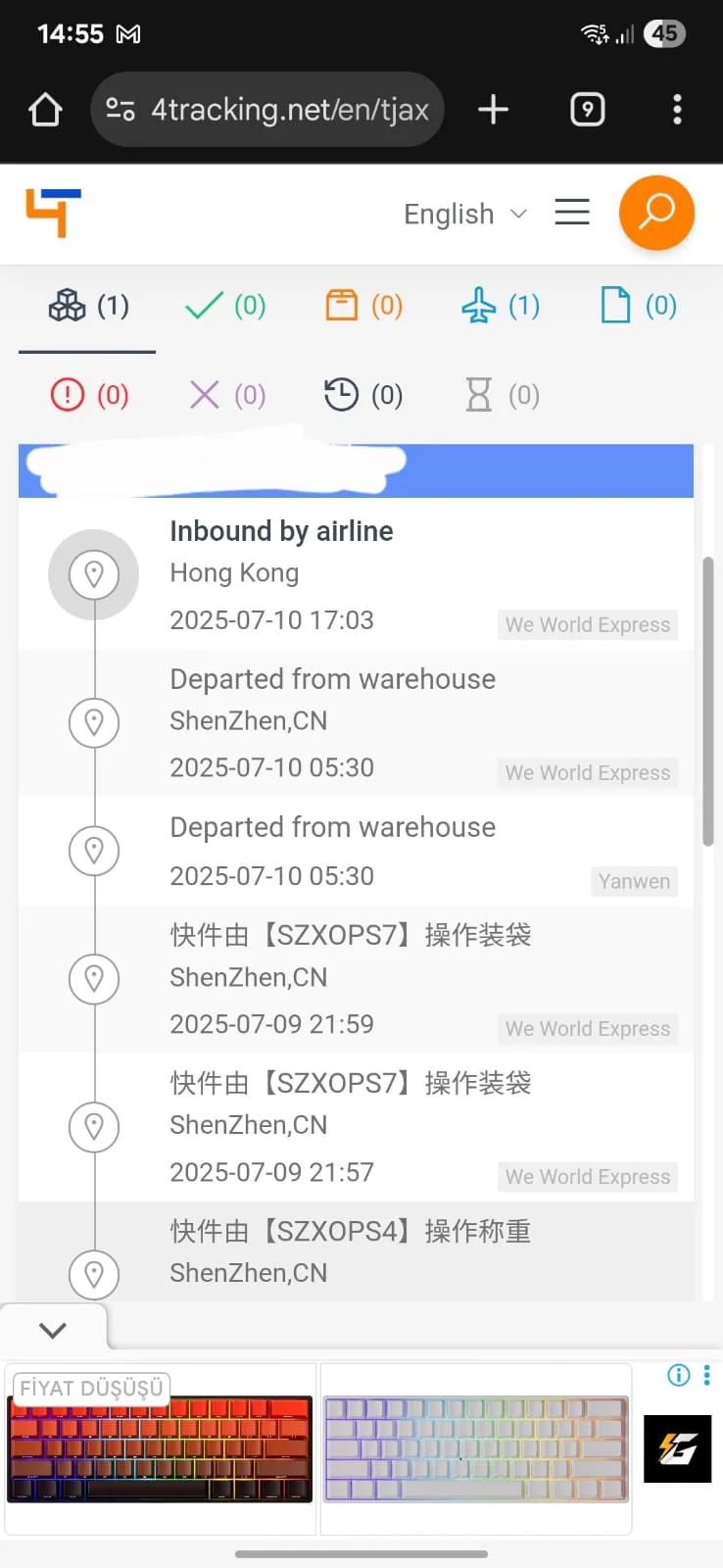Tap the 4tracking.net address bar
Viewport: 723px width, 1568px height.
point(266,110)
